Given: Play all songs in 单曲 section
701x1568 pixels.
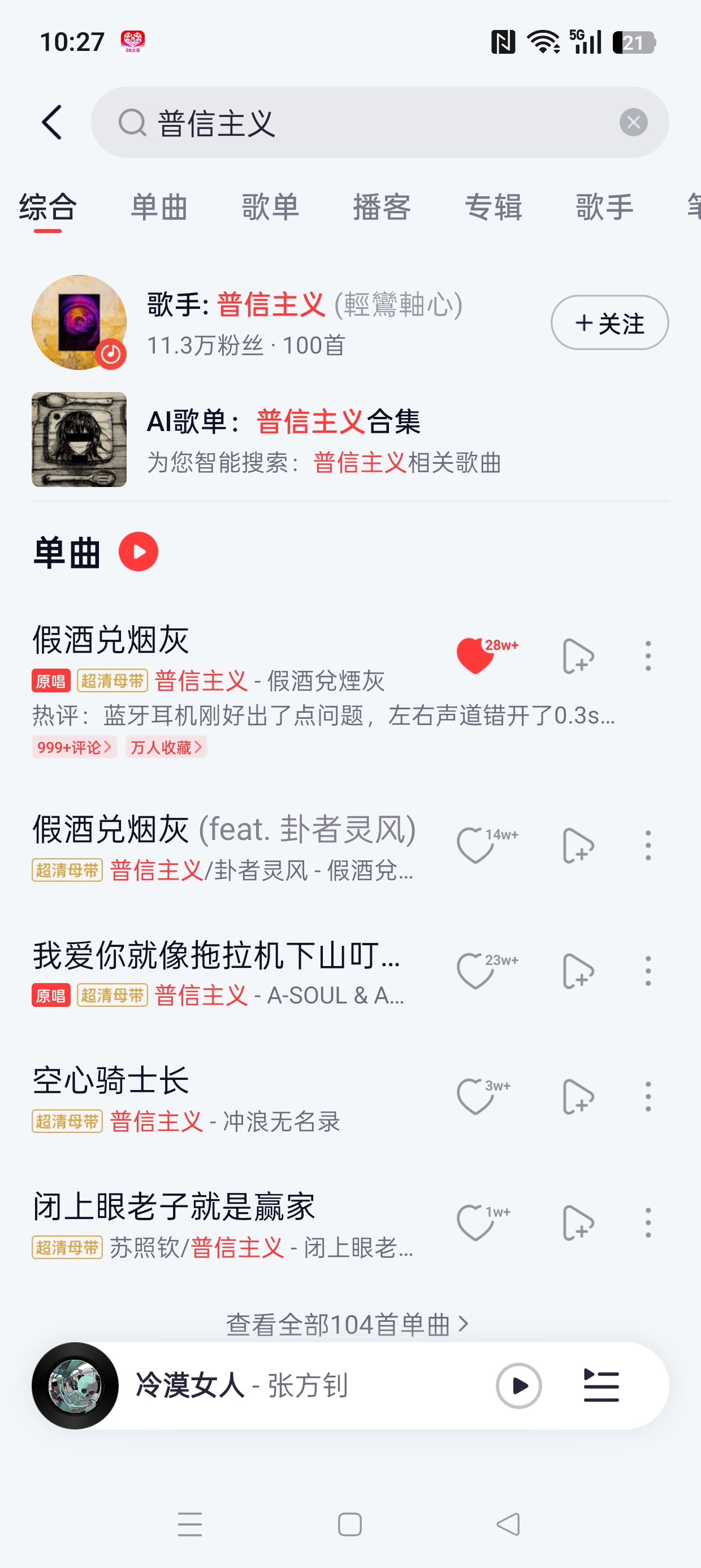Looking at the screenshot, I should 138,552.
